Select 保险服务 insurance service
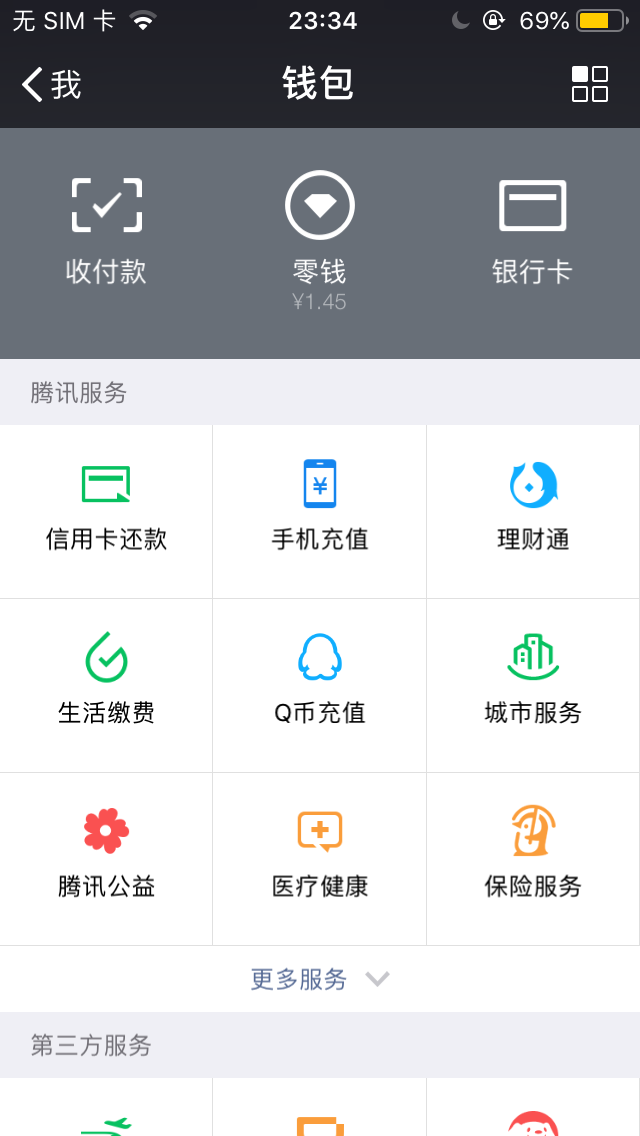Screen dimensions: 640x1136 [533, 858]
